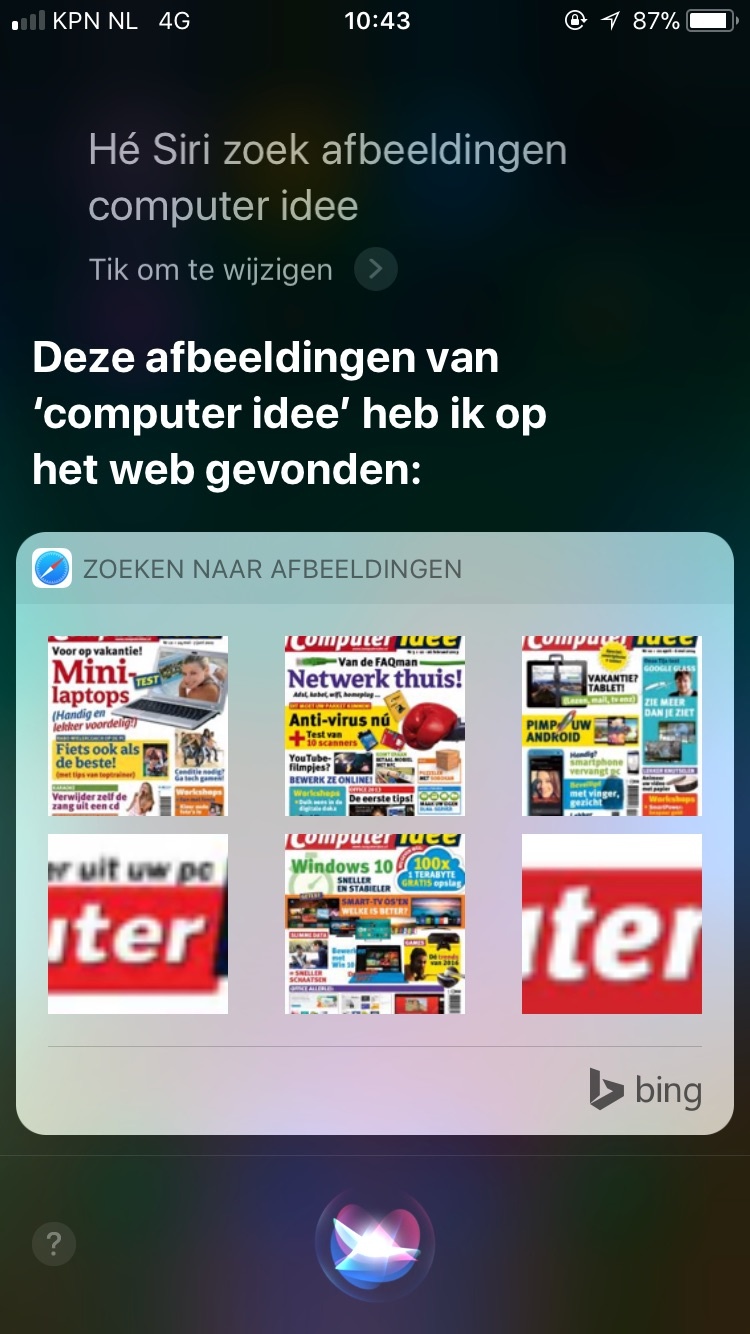Image resolution: width=750 pixels, height=1334 pixels.
Task: Open the Mini-laptops magazine cover image
Action: pos(138,726)
